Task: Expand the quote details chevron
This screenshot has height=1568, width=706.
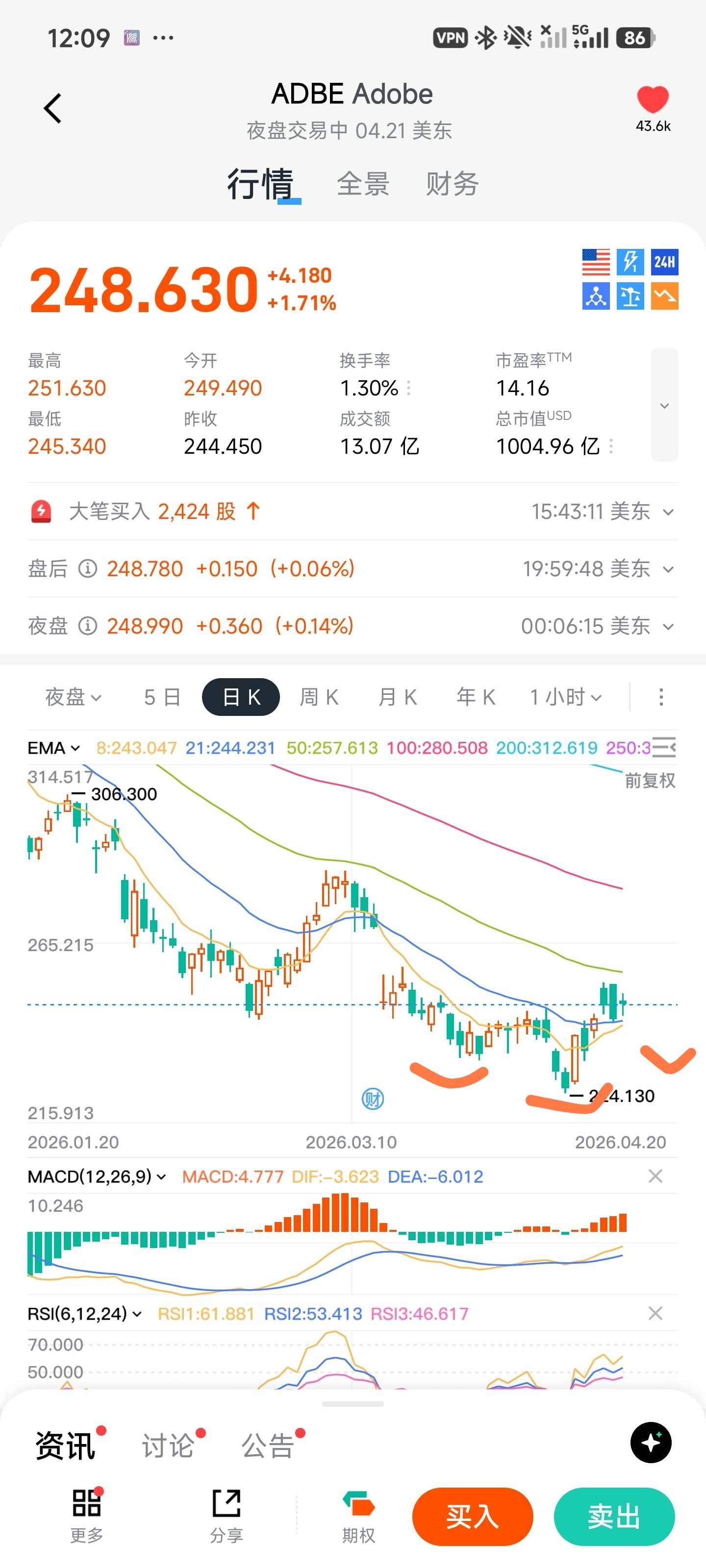Action: pyautogui.click(x=664, y=405)
